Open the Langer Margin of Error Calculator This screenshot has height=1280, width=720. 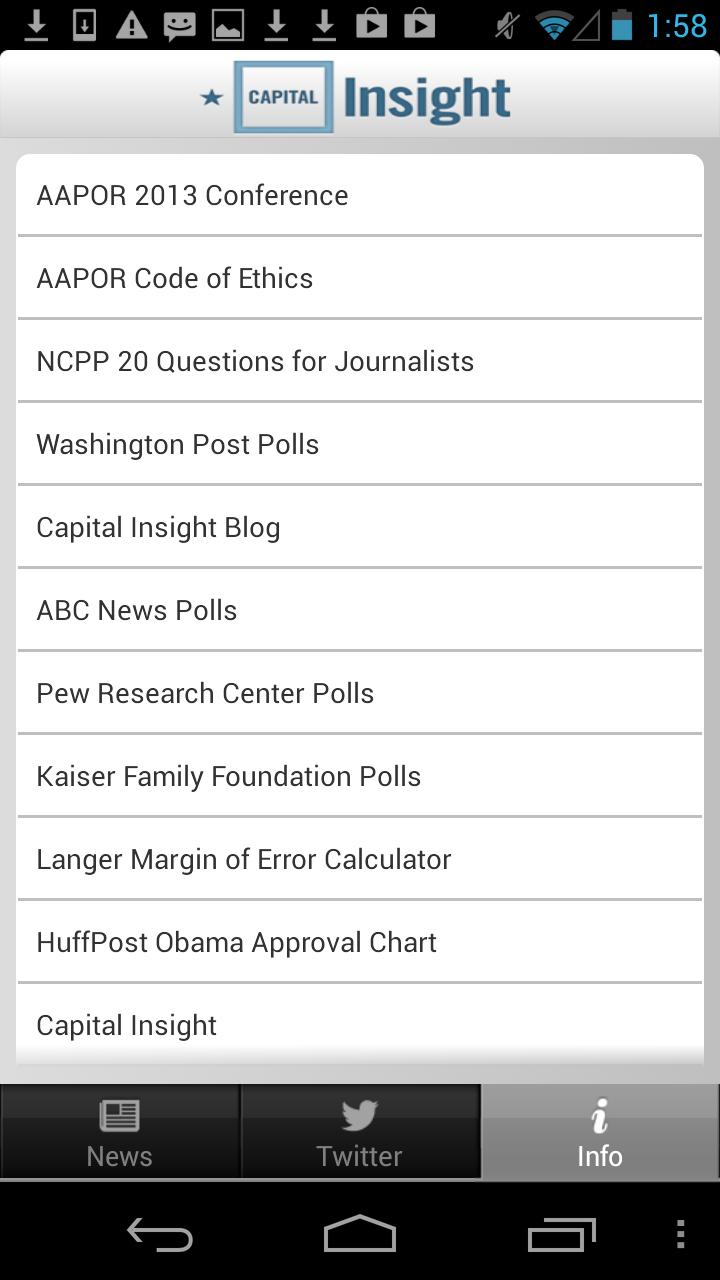tap(360, 859)
